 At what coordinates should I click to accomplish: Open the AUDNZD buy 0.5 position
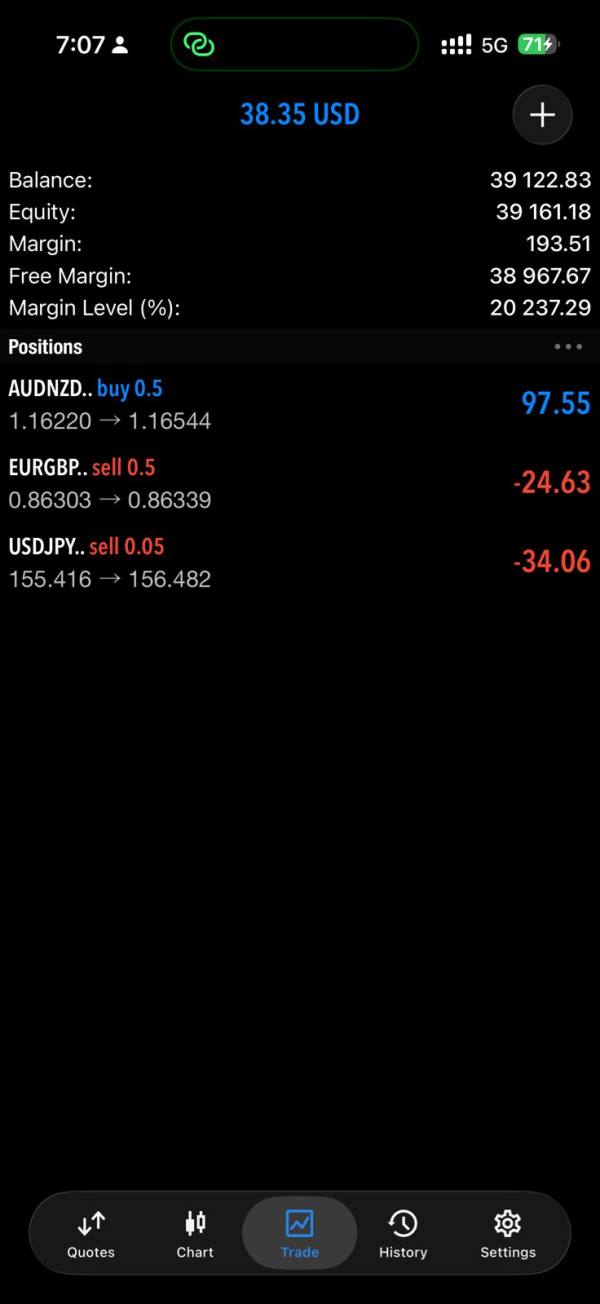tap(300, 404)
